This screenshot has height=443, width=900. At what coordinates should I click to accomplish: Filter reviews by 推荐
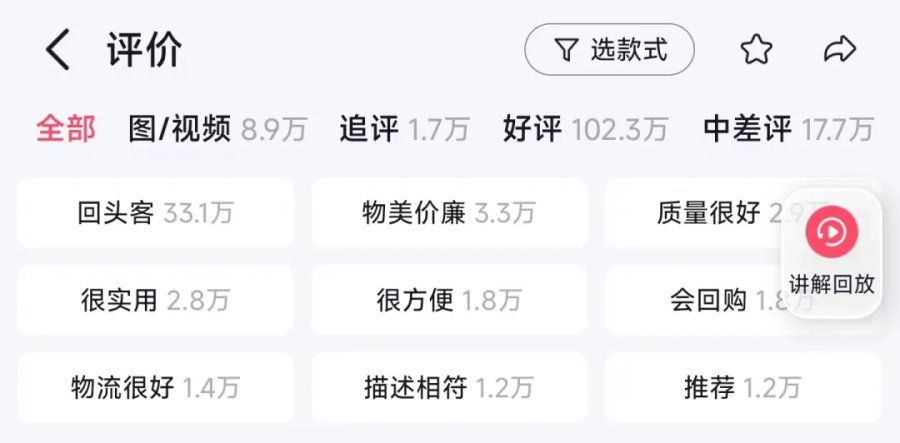pos(742,387)
